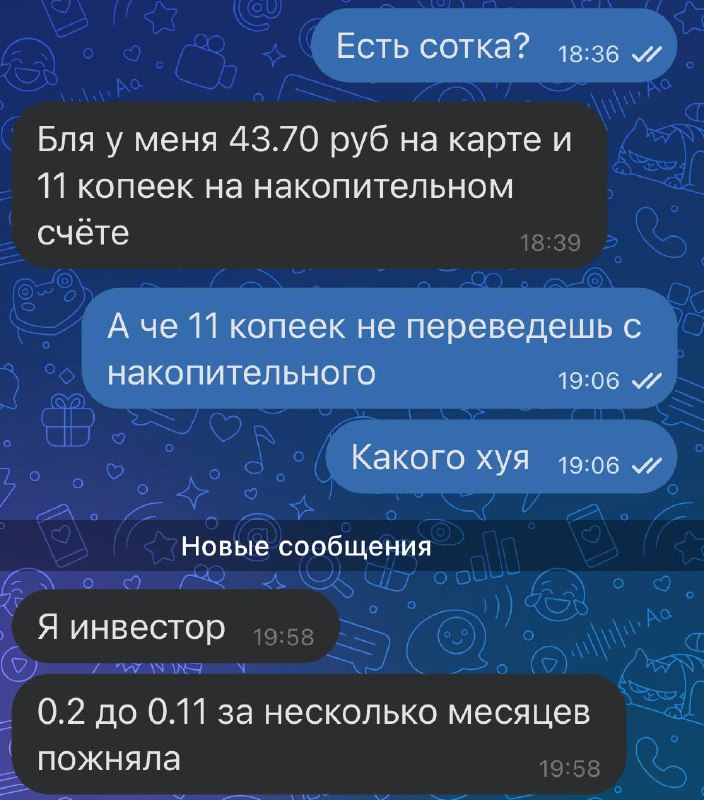Image resolution: width=704 pixels, height=800 pixels.
Task: Select the "А че 11 копеек" message bubble
Action: (x=380, y=348)
